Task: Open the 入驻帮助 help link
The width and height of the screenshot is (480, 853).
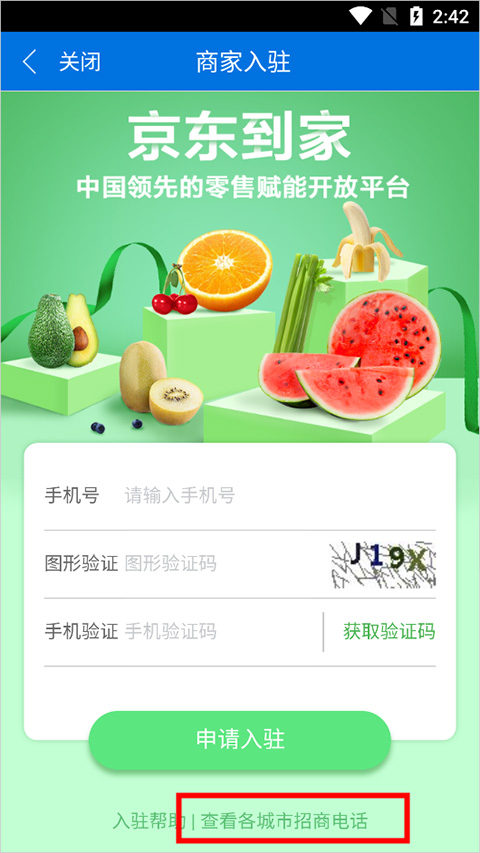Action: click(x=150, y=820)
